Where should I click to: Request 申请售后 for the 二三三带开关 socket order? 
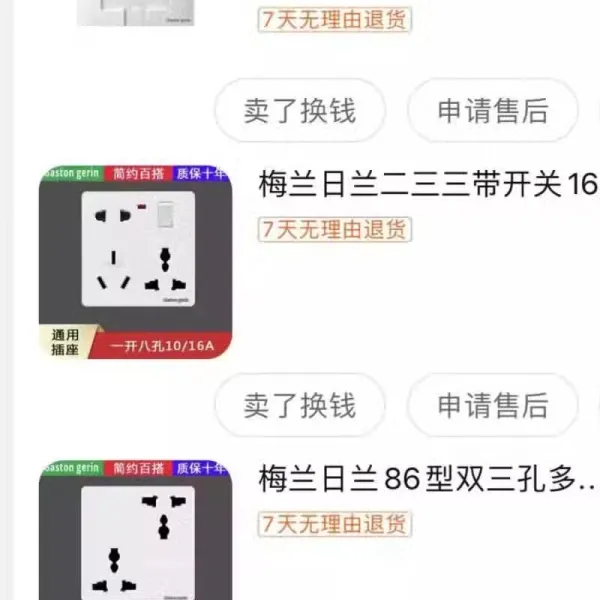click(493, 405)
